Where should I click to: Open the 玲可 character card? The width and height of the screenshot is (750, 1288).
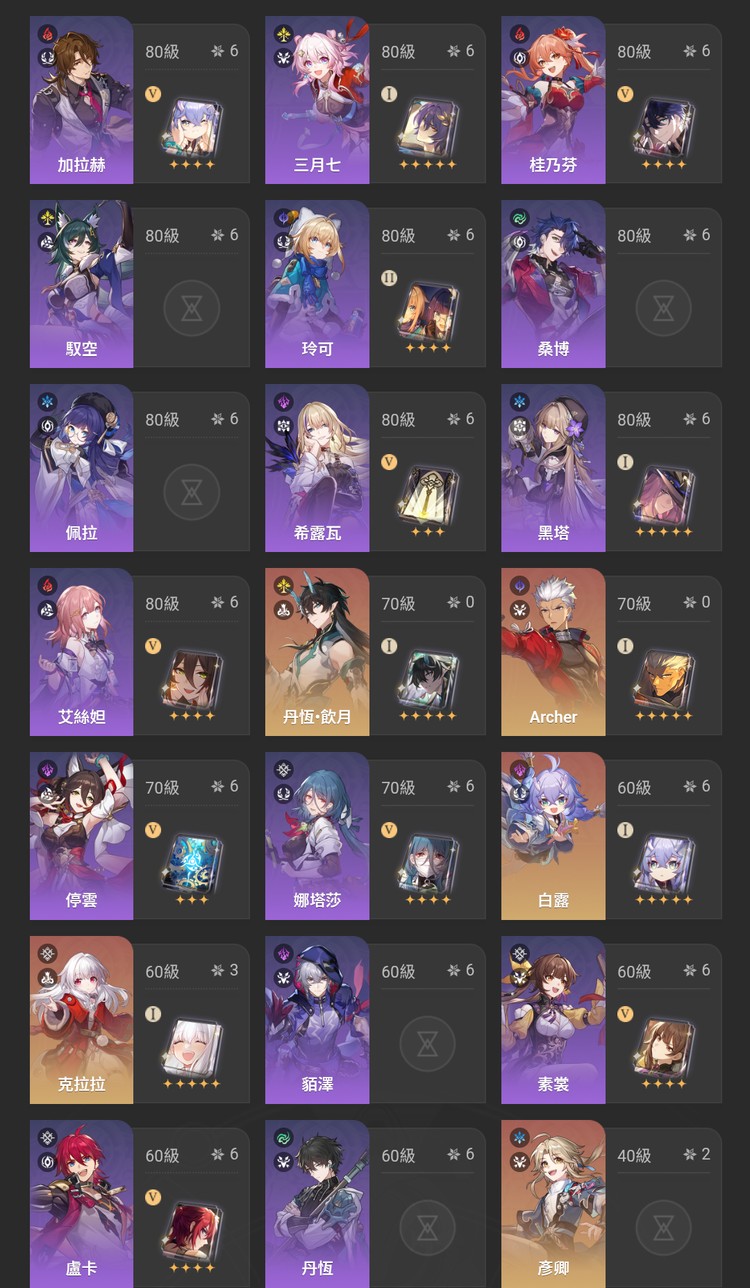click(375, 284)
